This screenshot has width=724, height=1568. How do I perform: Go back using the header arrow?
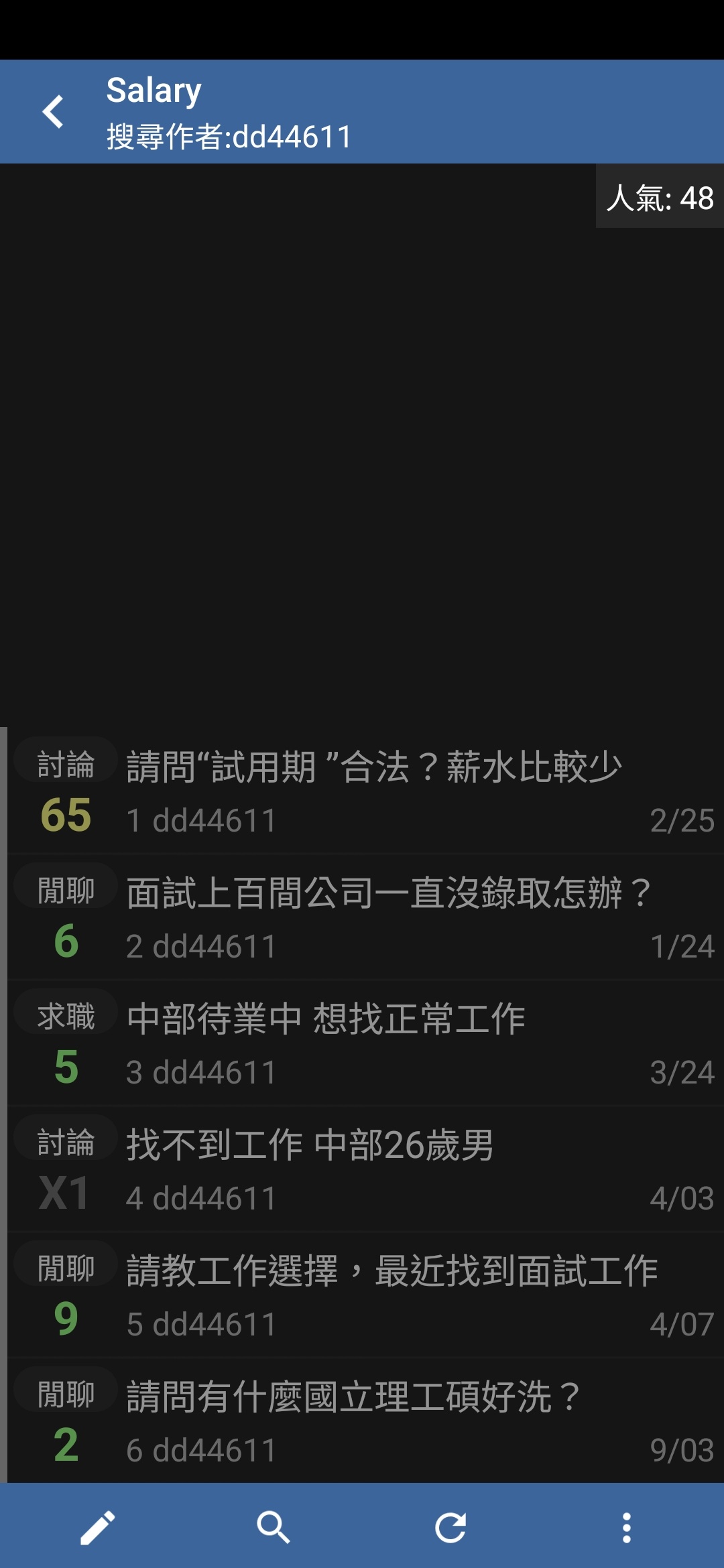coord(53,111)
